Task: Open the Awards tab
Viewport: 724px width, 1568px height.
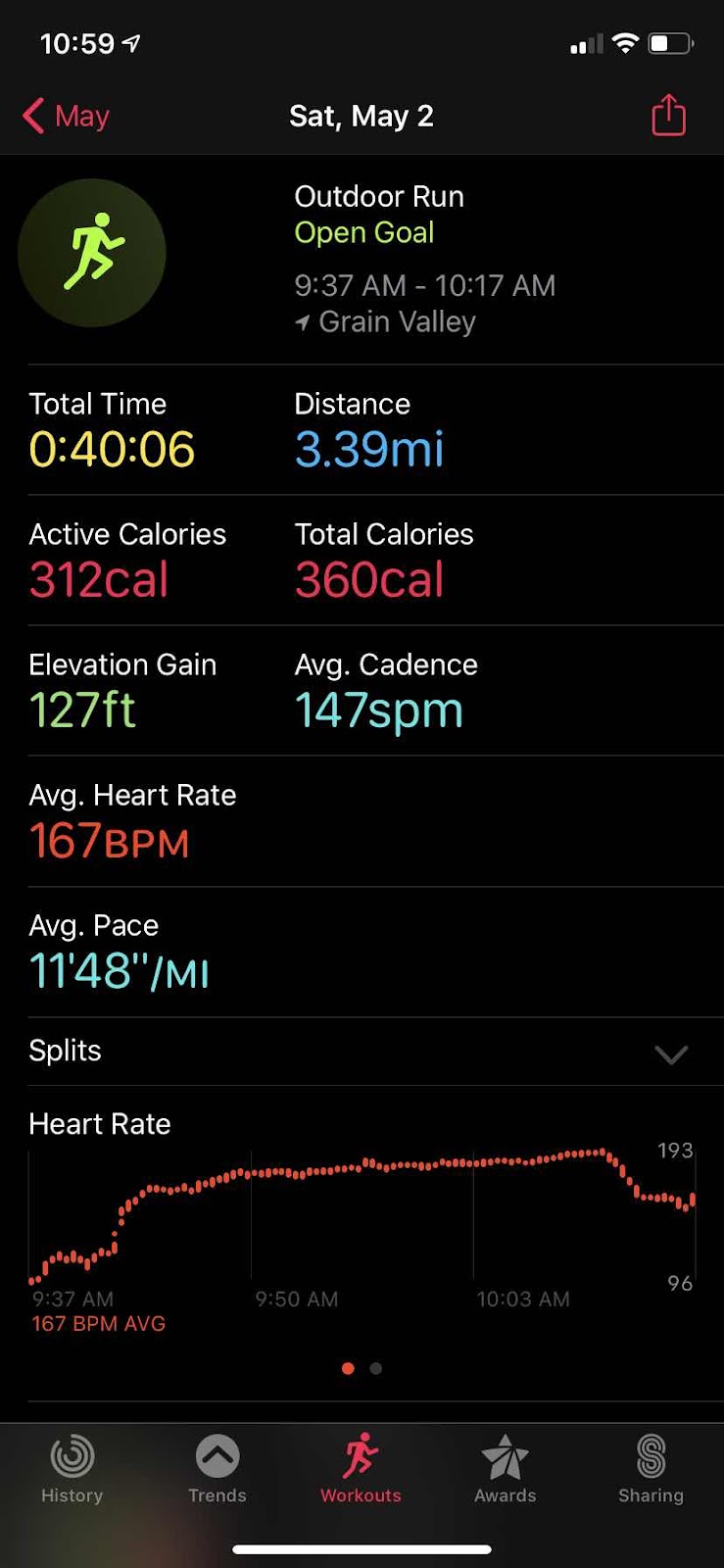Action: coord(506,1469)
